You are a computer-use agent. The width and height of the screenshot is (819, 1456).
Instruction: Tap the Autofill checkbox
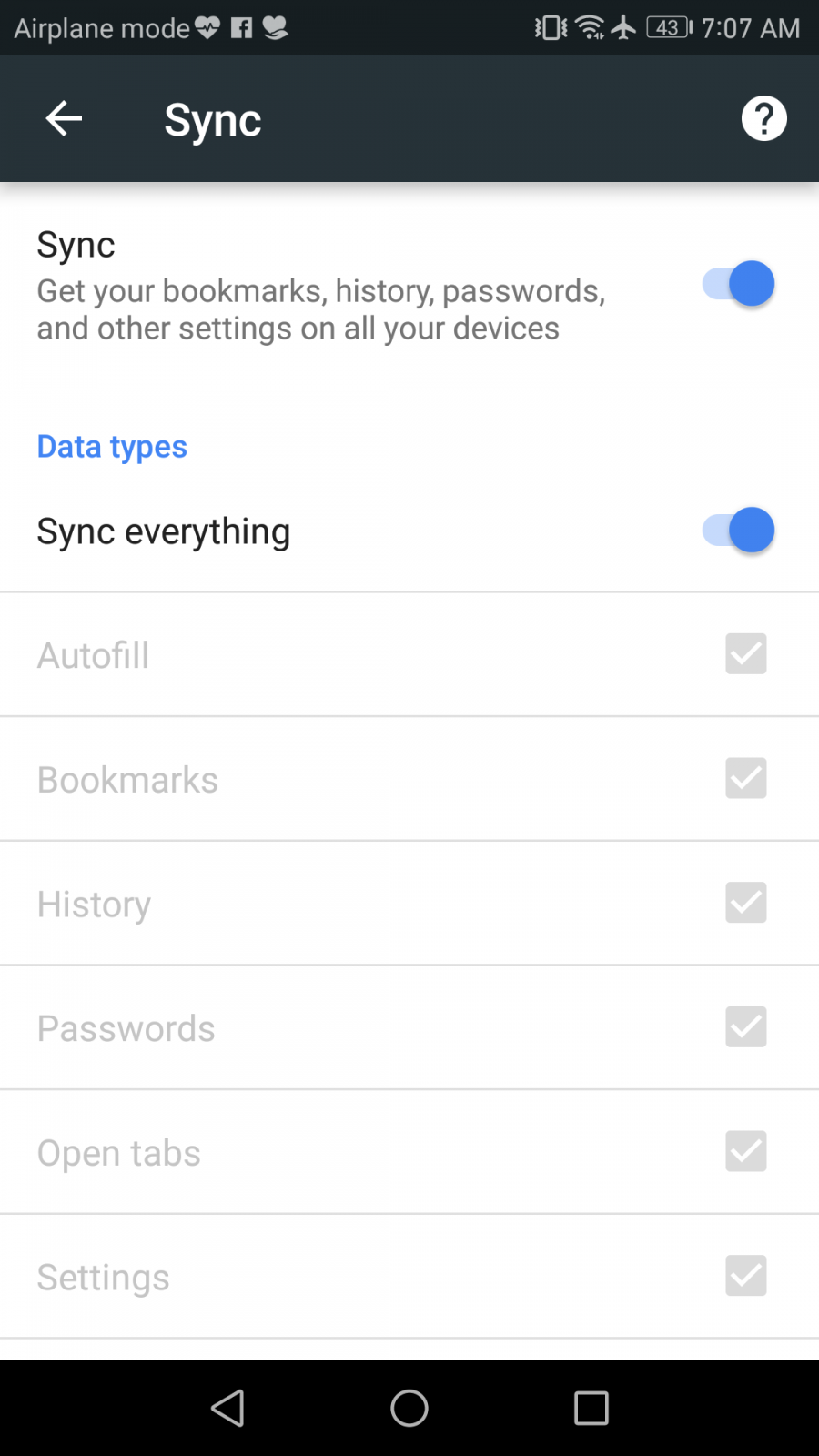745,654
